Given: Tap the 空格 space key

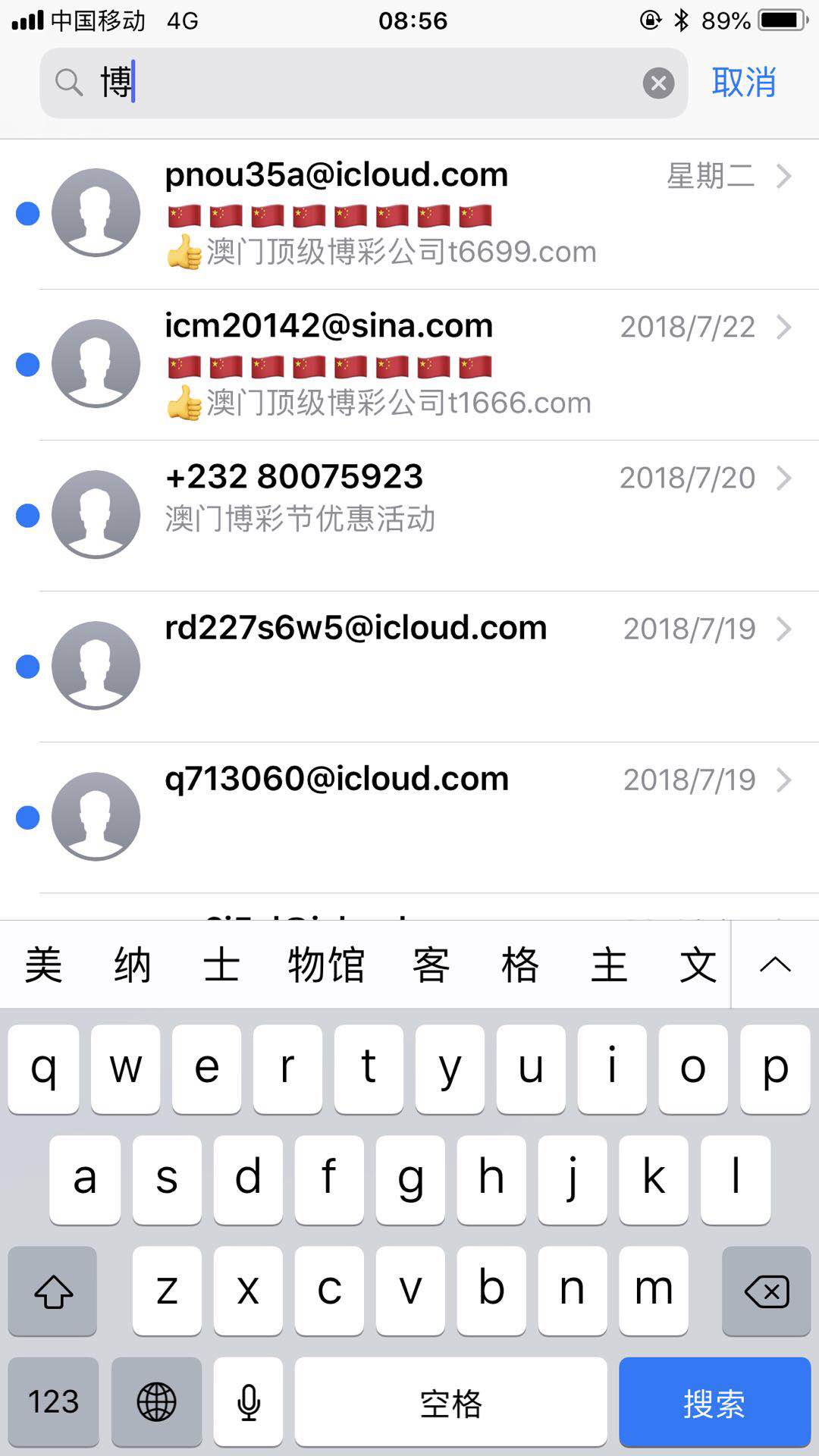Looking at the screenshot, I should (x=450, y=1402).
